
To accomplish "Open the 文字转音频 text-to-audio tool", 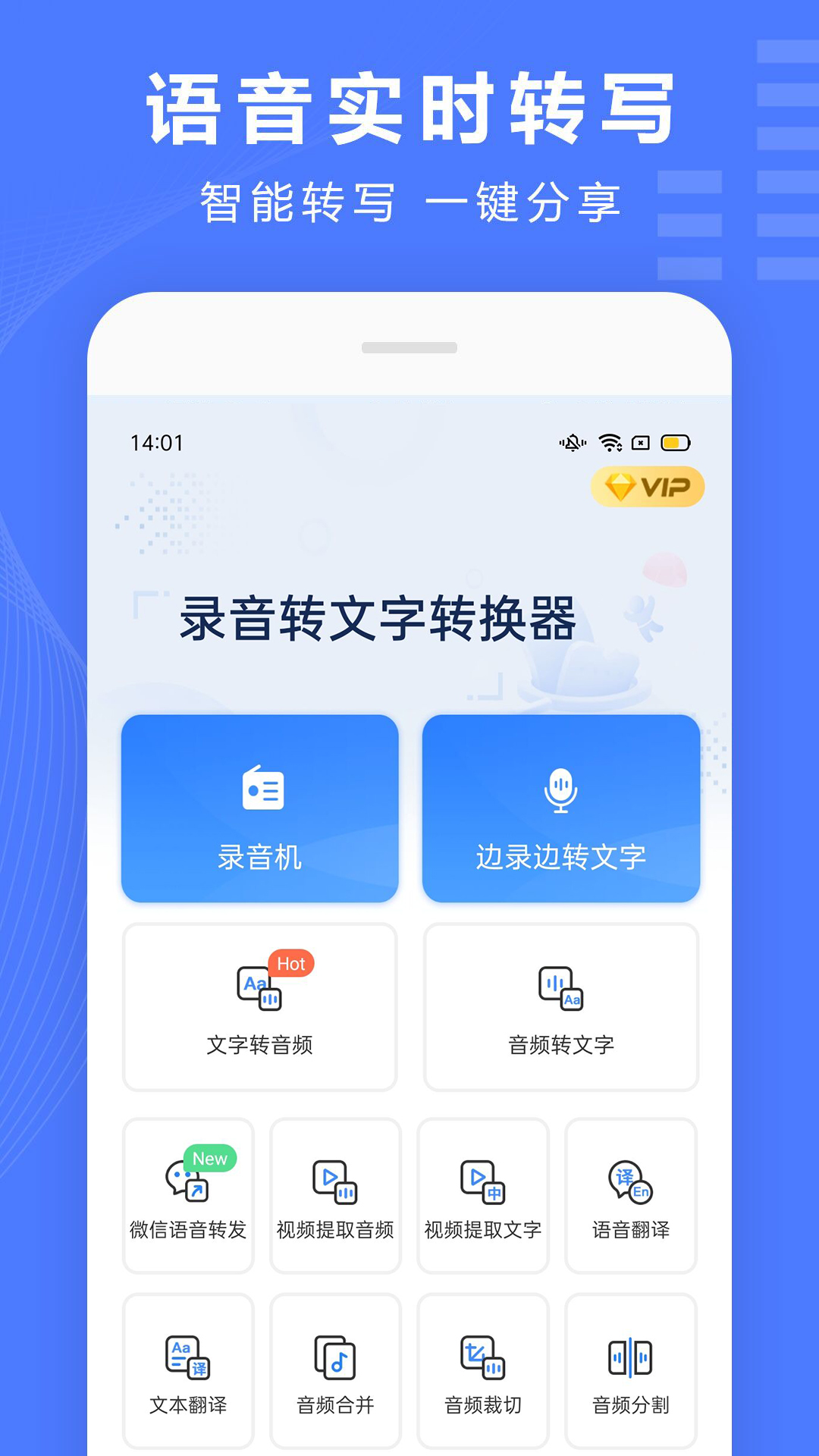I will click(x=259, y=1006).
